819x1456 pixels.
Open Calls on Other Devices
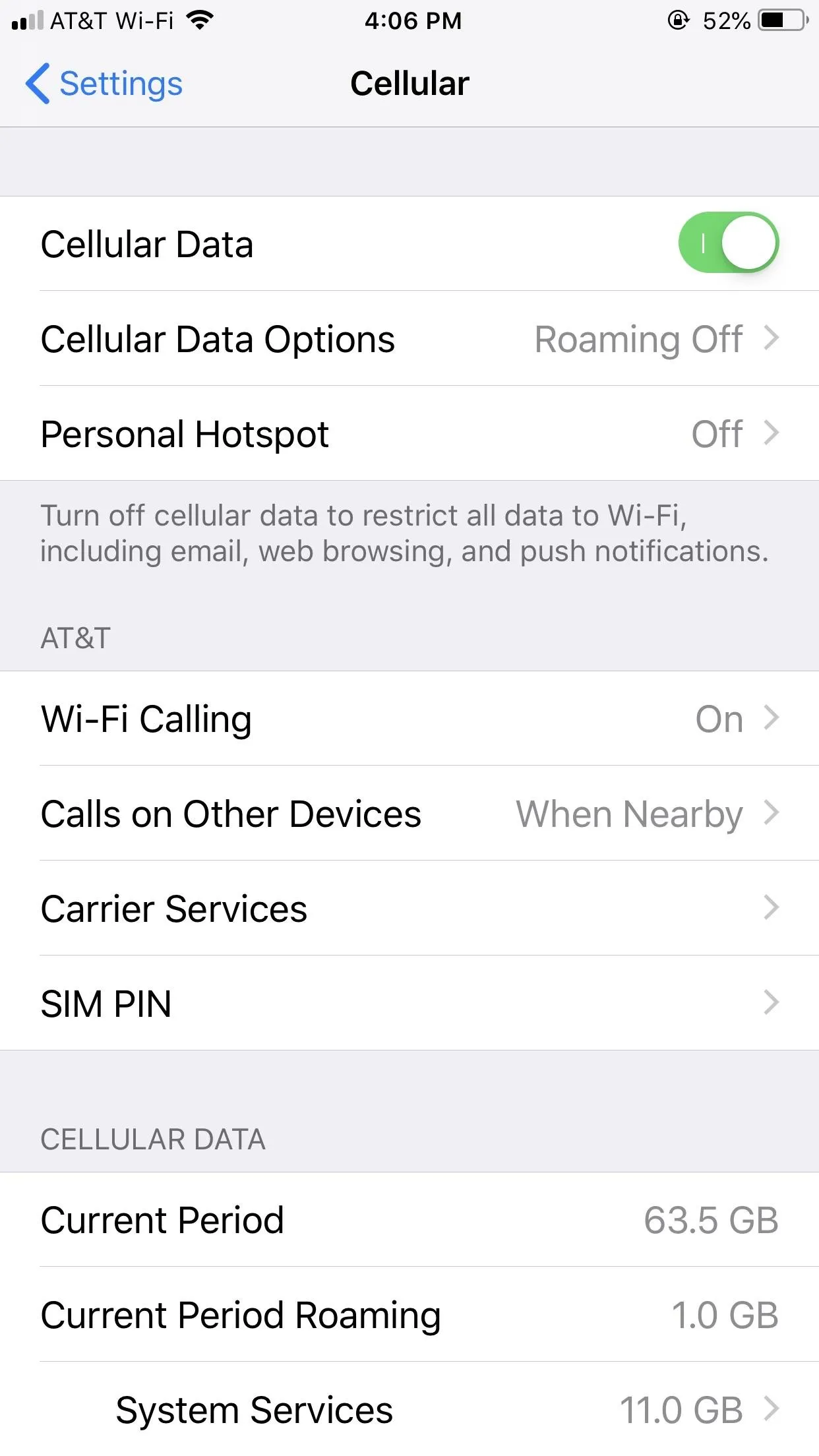[409, 813]
